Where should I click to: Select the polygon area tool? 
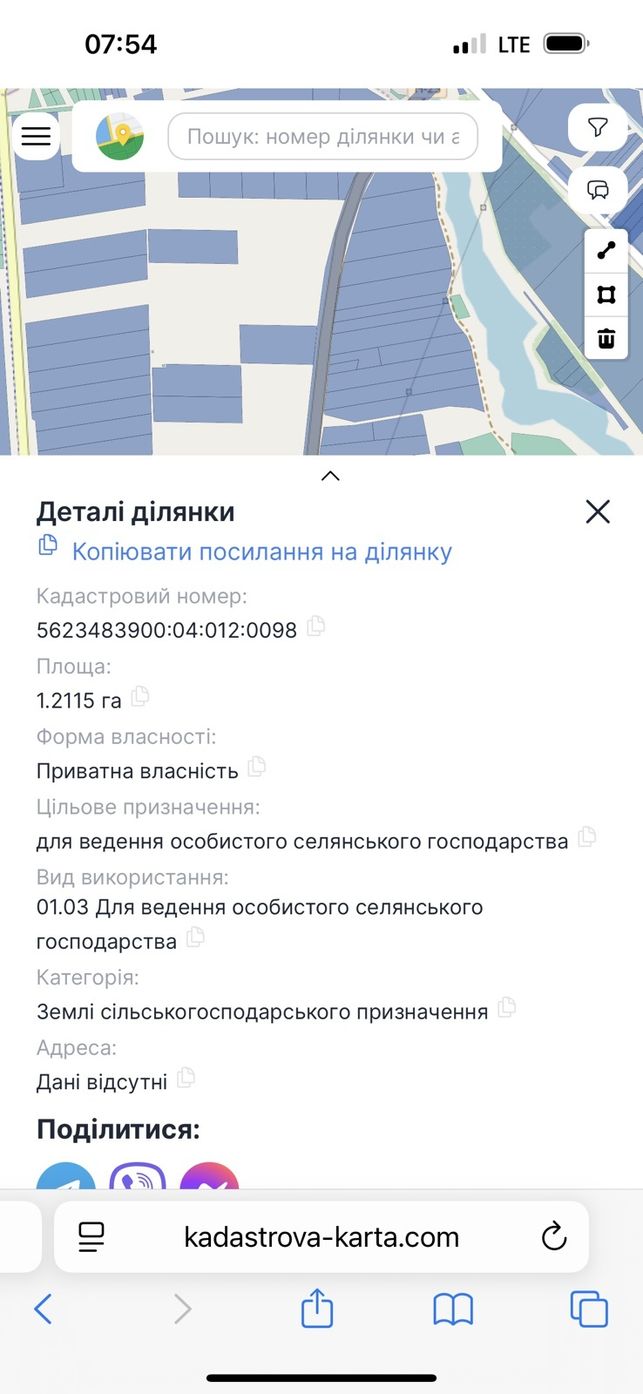[x=606, y=295]
